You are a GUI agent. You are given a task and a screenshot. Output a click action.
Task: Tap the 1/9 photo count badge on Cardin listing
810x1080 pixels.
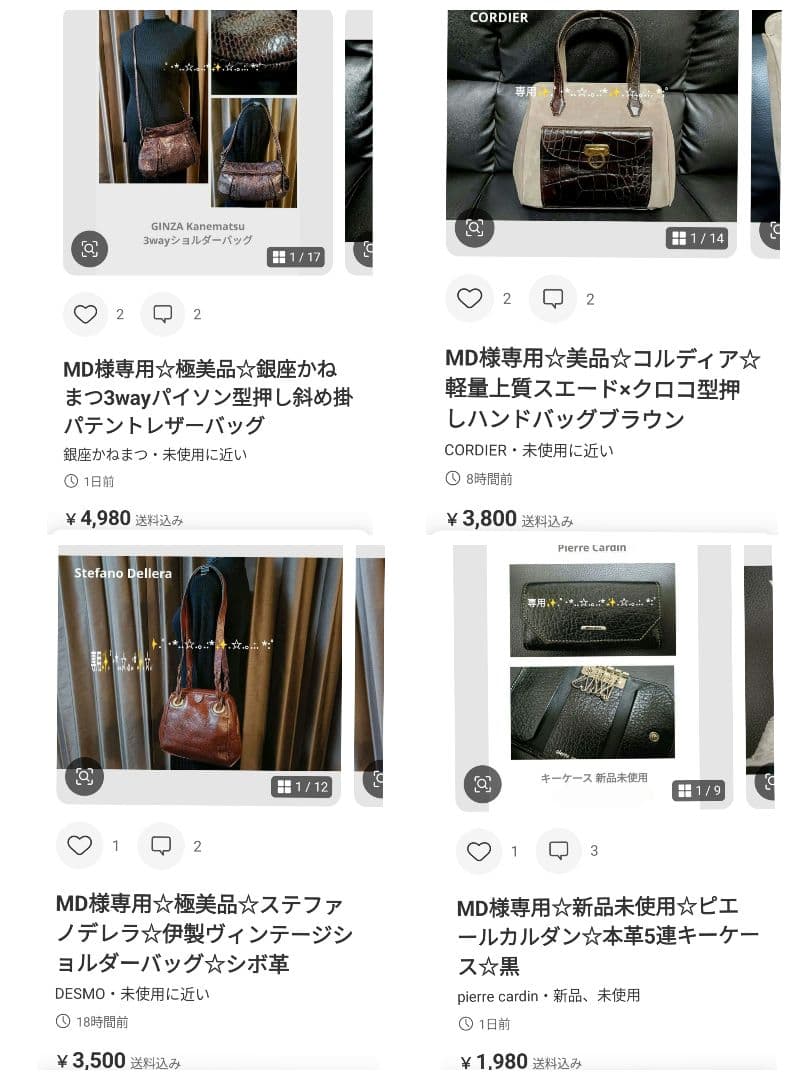tap(696, 791)
